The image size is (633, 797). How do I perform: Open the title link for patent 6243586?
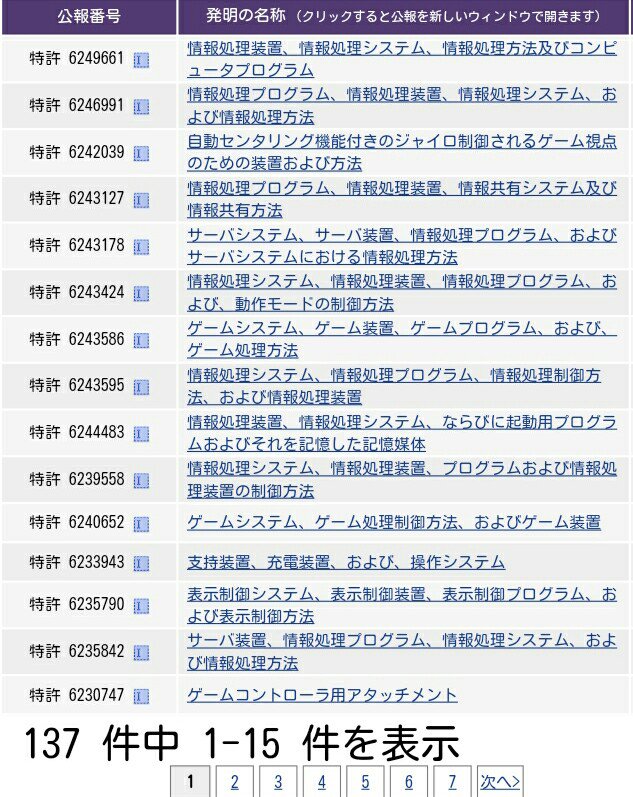(x=402, y=339)
